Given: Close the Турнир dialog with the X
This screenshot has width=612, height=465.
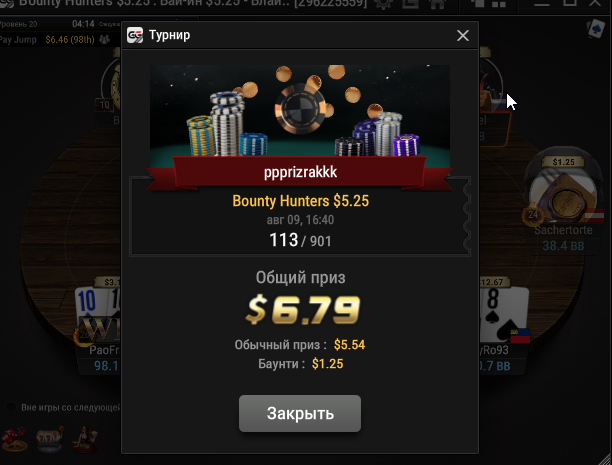Looking at the screenshot, I should click(463, 36).
